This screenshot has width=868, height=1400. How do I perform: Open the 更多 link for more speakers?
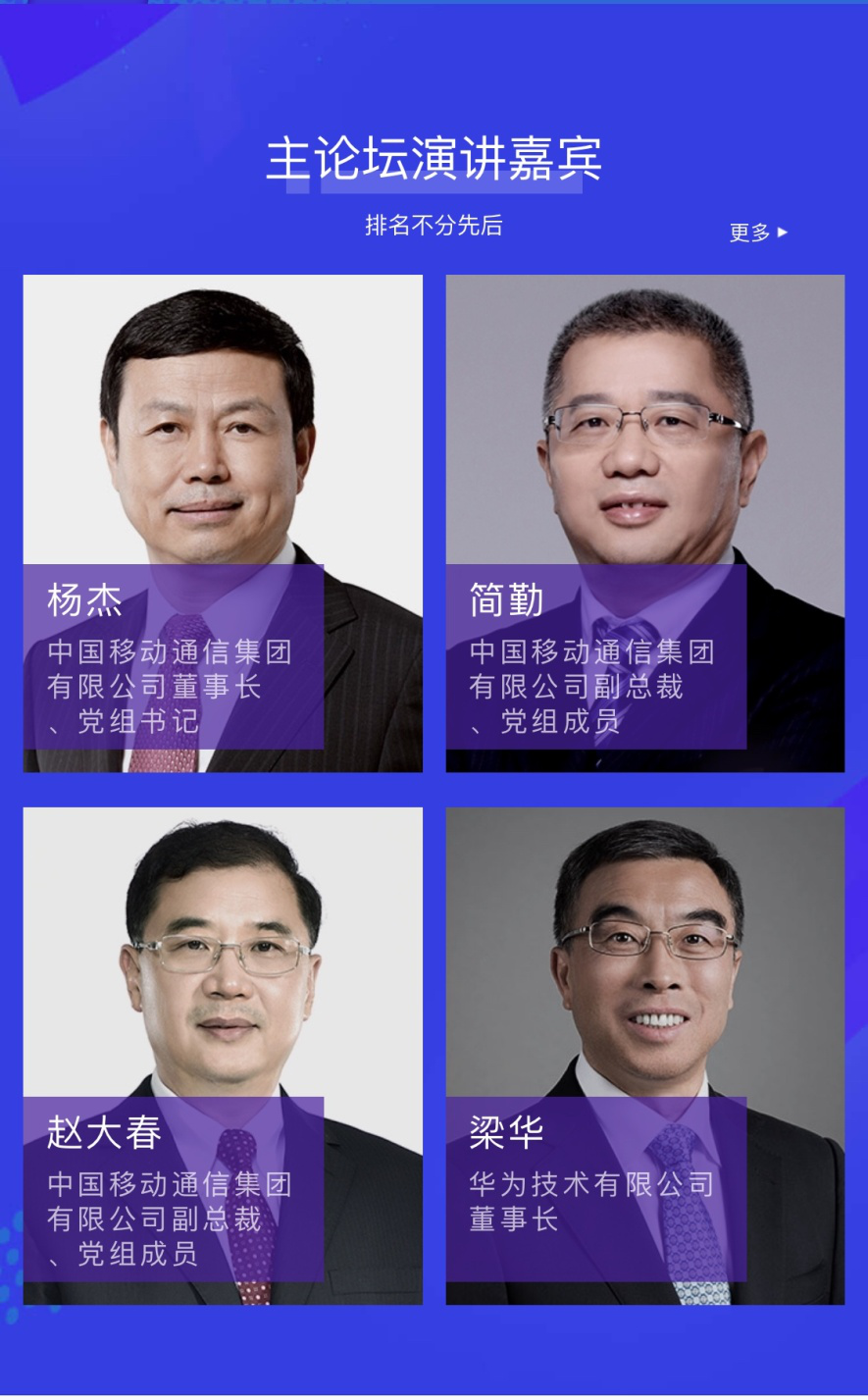point(757,233)
